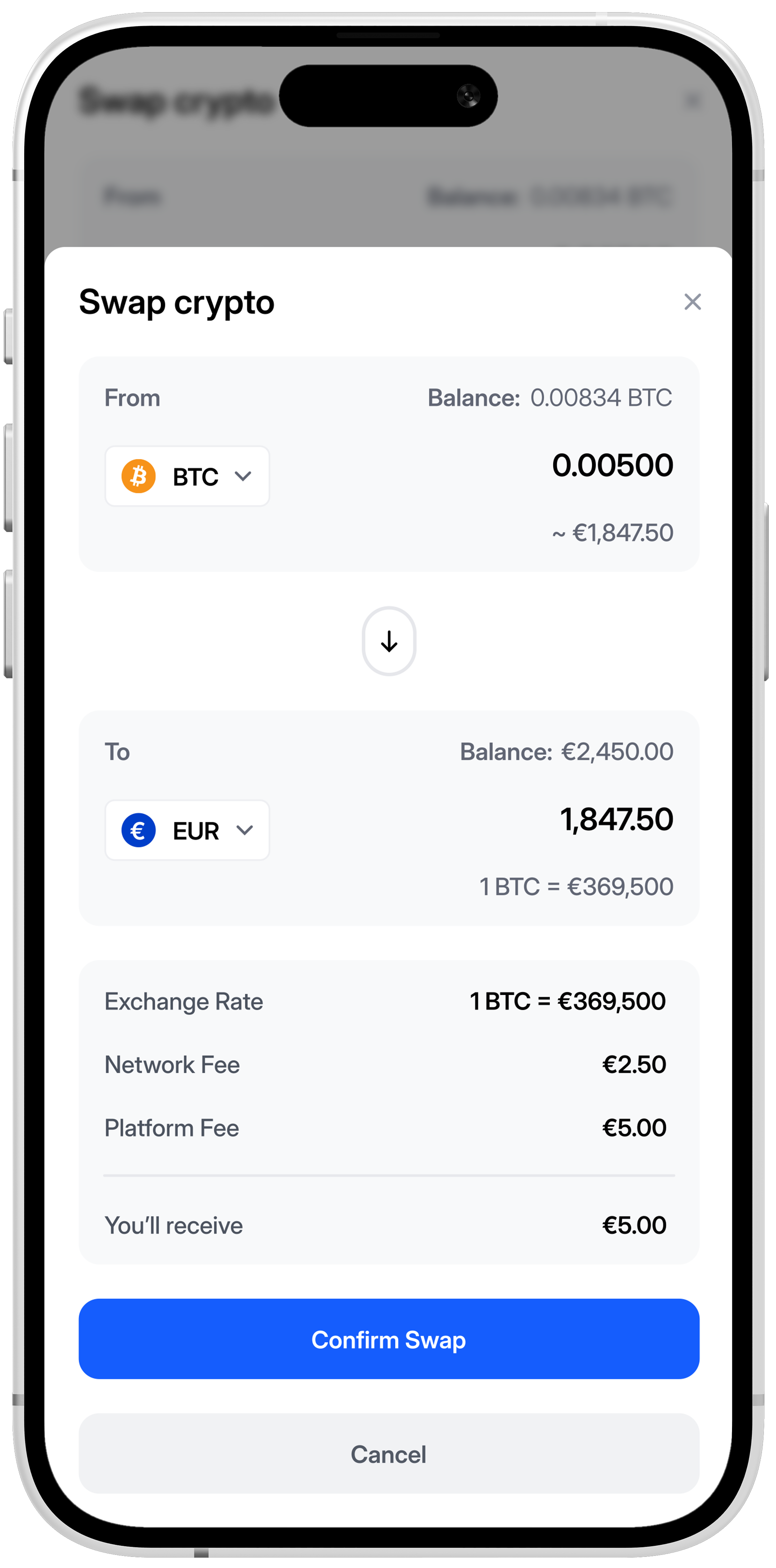Screen dimensions: 776x1568
Task: Confirm the swap
Action: click(388, 1339)
